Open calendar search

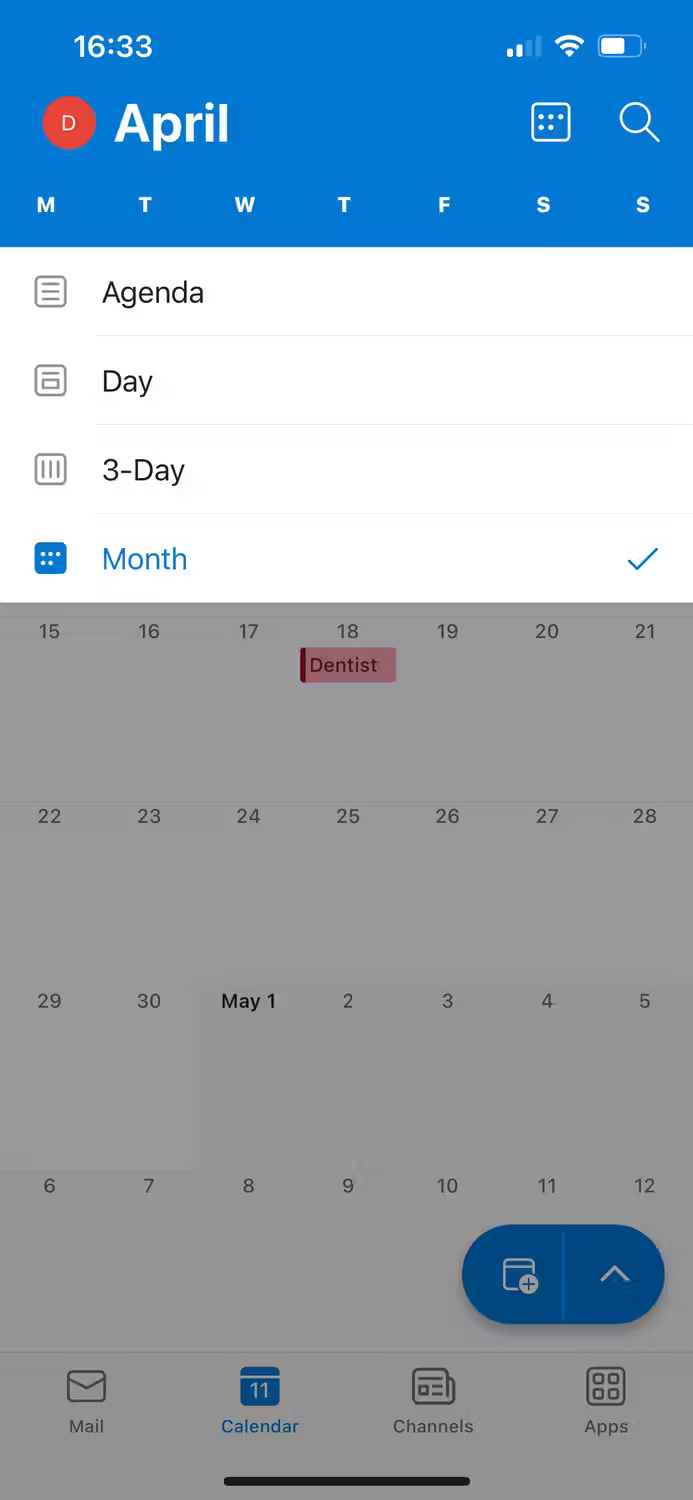coord(639,123)
